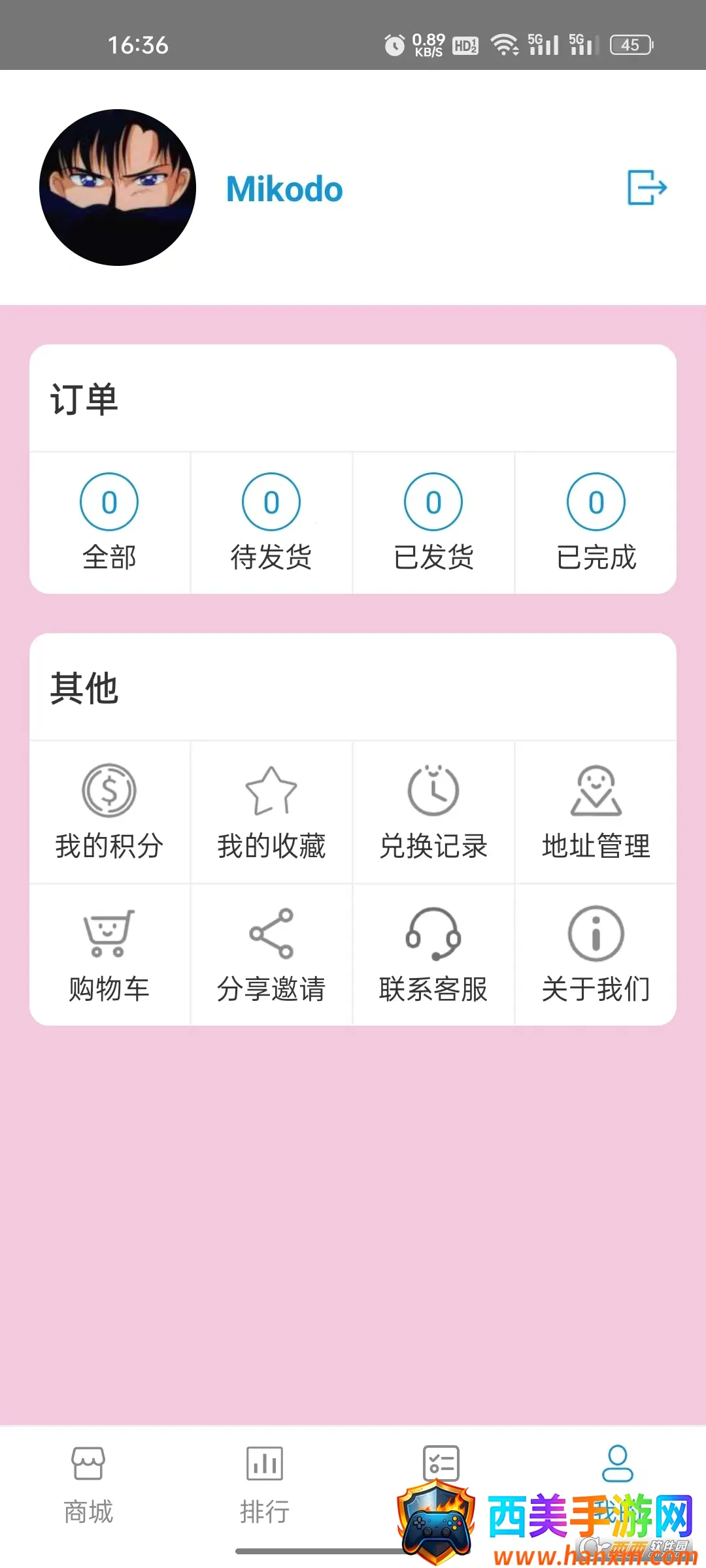View all orders (全部)
The image size is (706, 1568).
[x=109, y=523]
